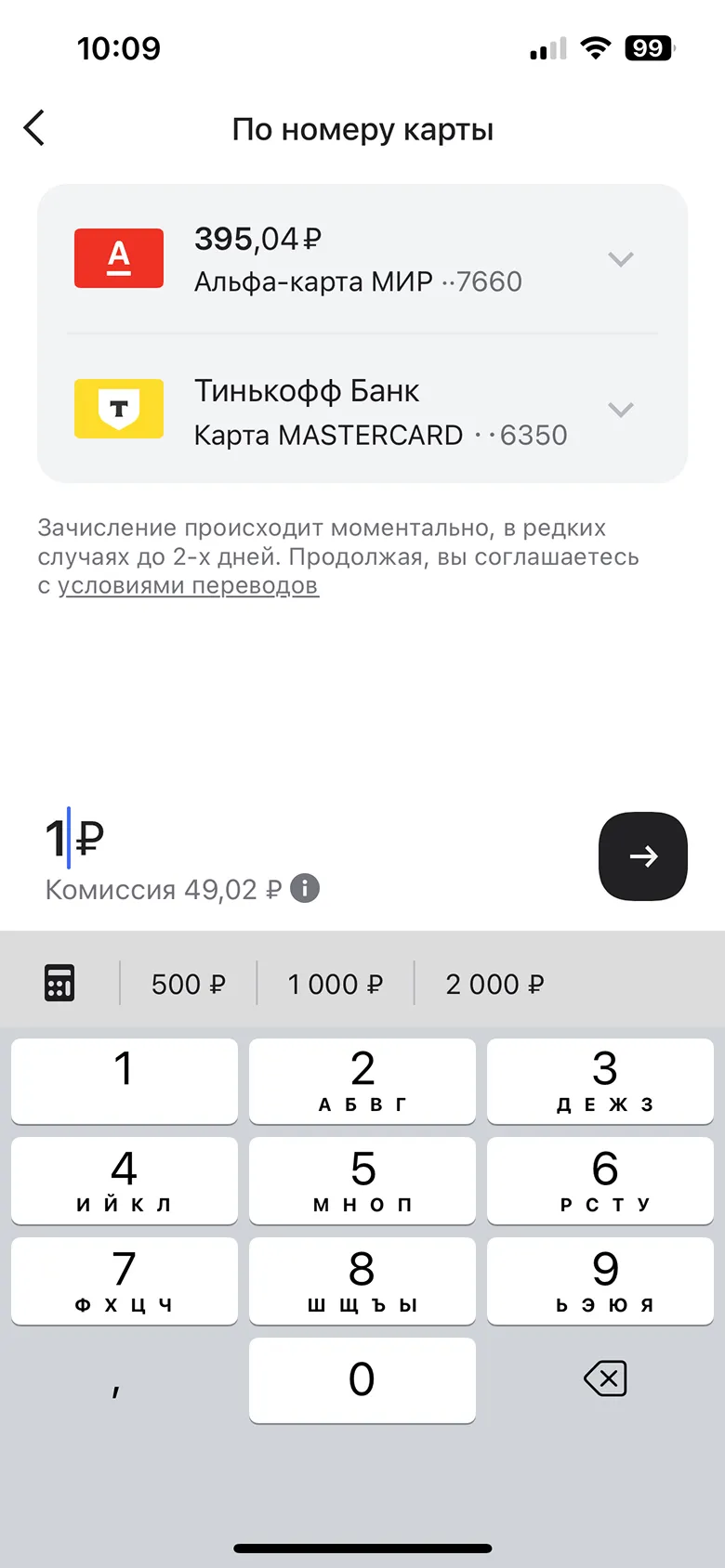The width and height of the screenshot is (725, 1568).
Task: Expand the Альфа-карта МИР source card selector
Action: click(620, 259)
